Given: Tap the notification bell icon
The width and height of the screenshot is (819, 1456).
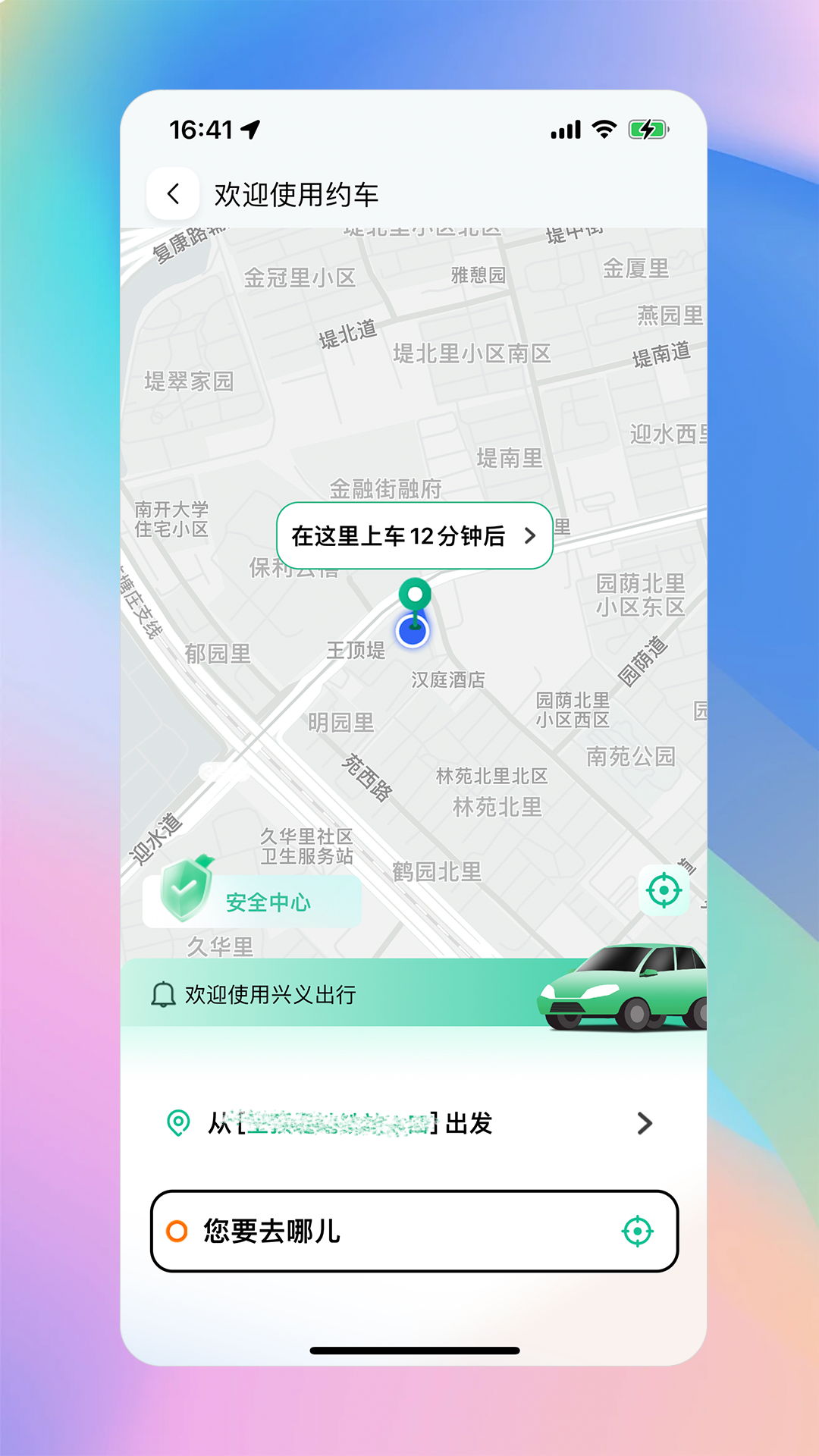Looking at the screenshot, I should (x=163, y=993).
